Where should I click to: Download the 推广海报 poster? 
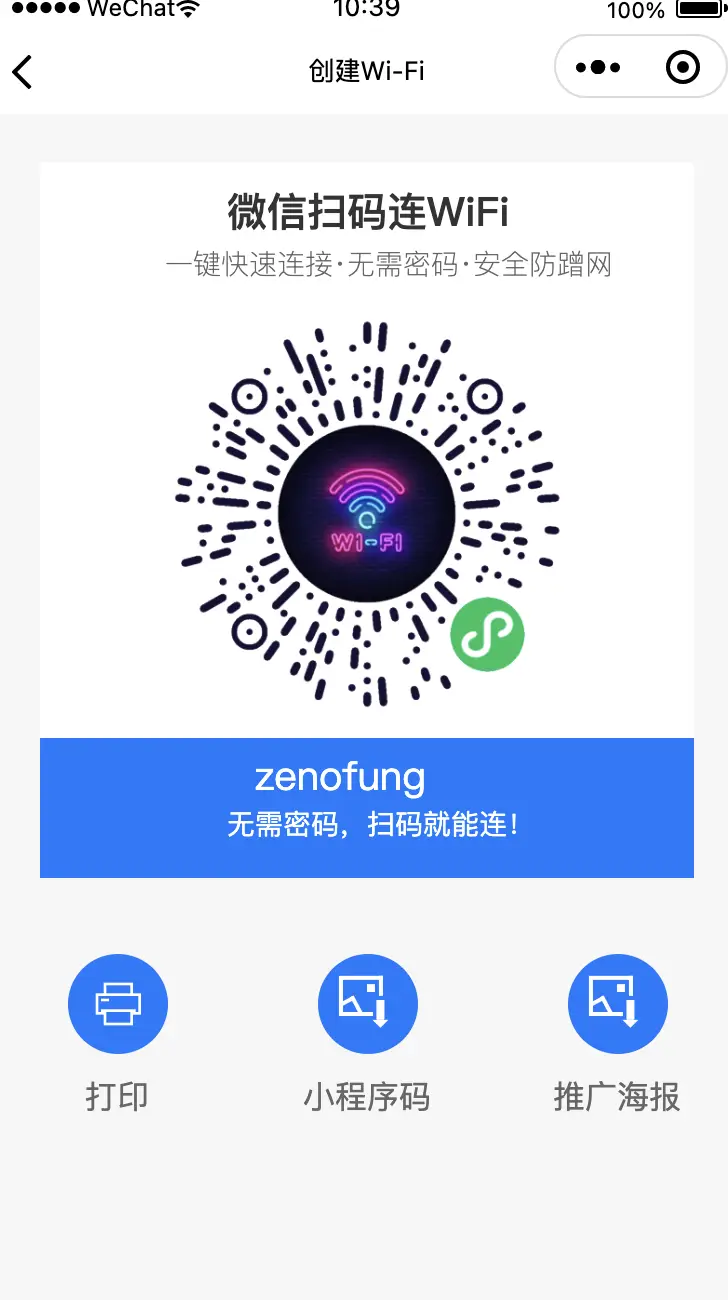617,1004
